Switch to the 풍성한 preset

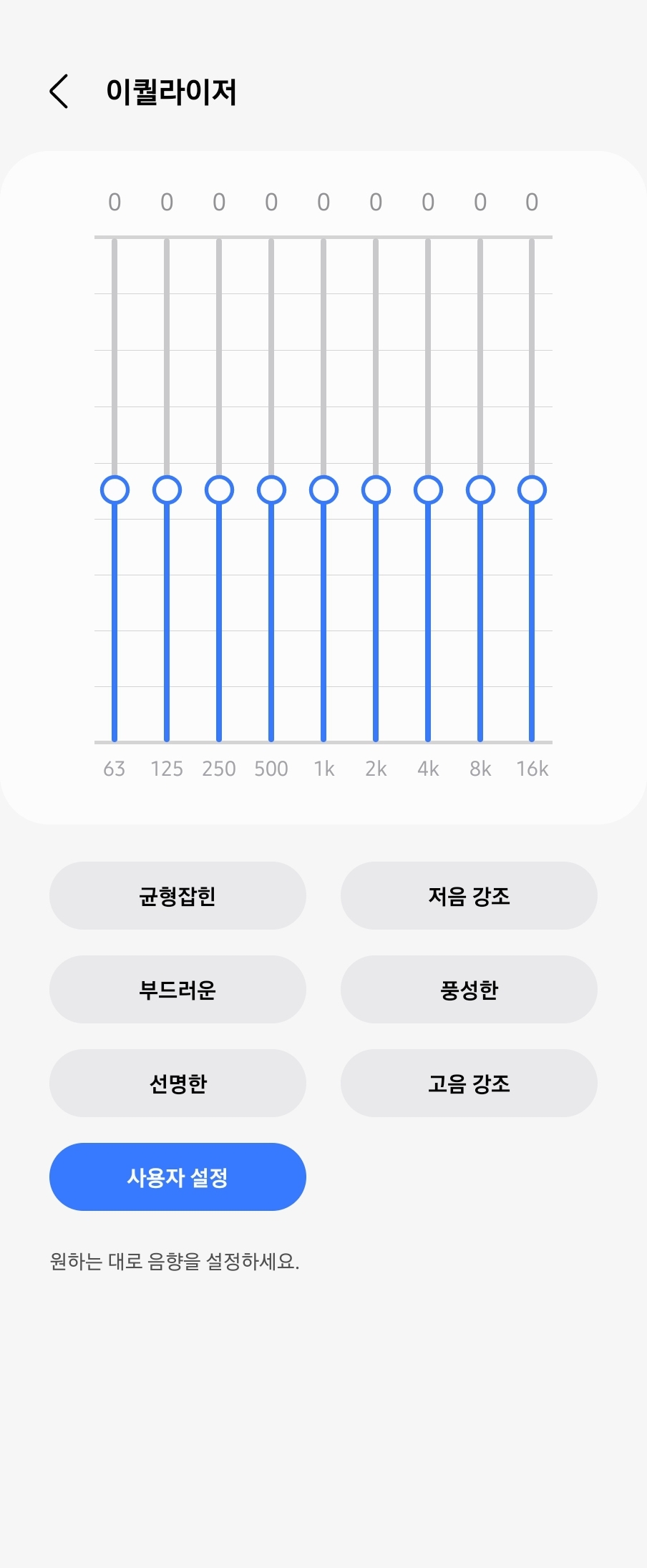coord(469,990)
